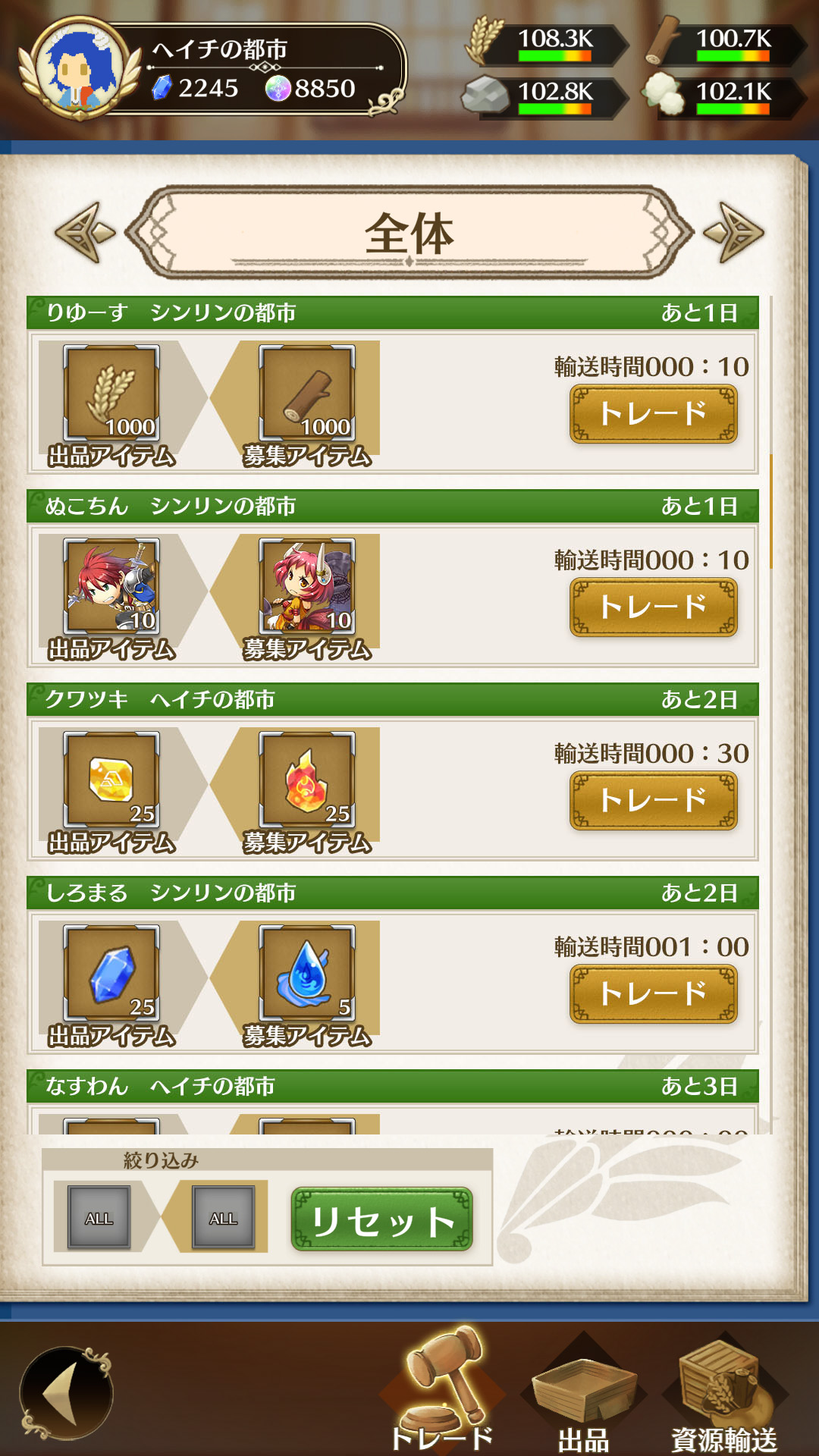Screen dimensions: 819x1456
Task: Go to previous category with left arrow
Action: pos(85,233)
